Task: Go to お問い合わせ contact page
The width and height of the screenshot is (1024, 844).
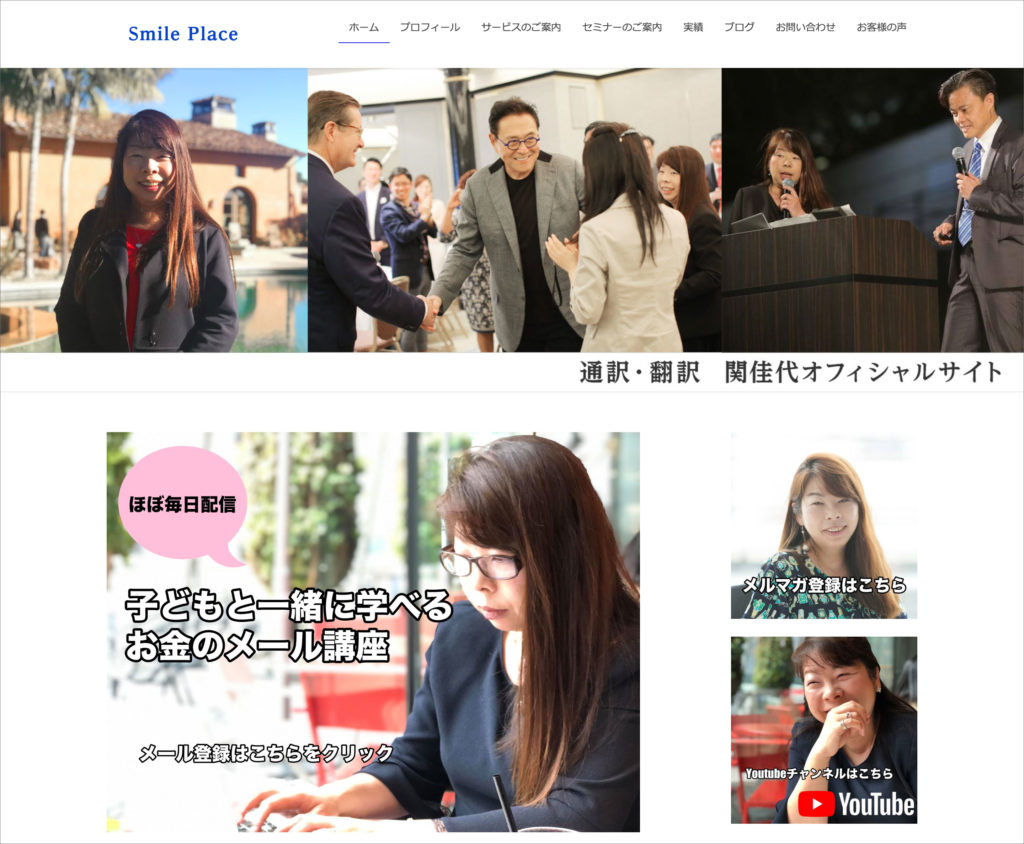Action: 805,27
